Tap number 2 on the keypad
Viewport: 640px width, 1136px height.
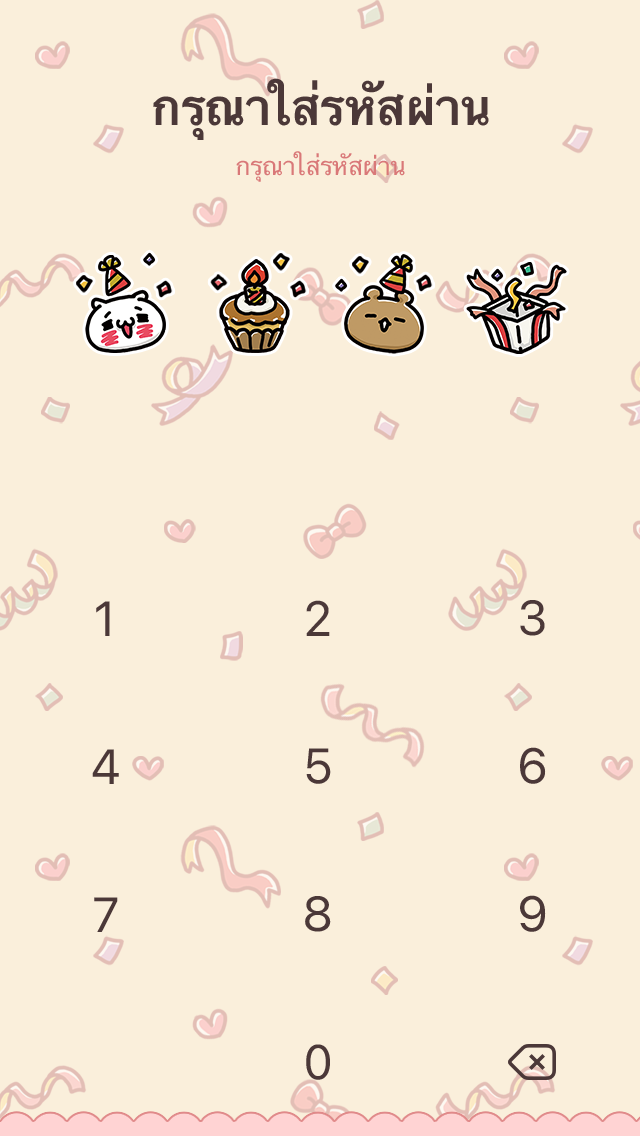coord(318,619)
